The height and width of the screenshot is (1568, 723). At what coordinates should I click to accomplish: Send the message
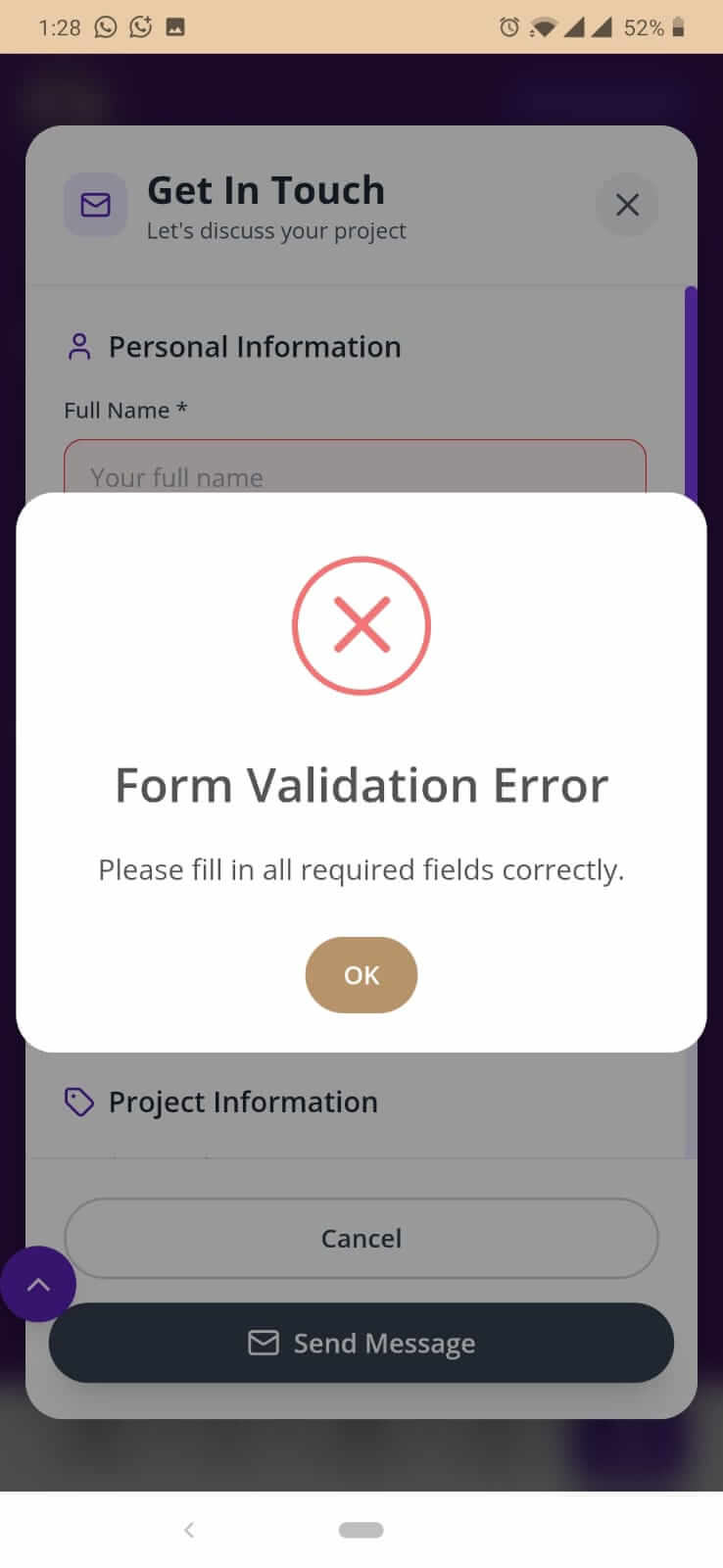coord(361,1343)
